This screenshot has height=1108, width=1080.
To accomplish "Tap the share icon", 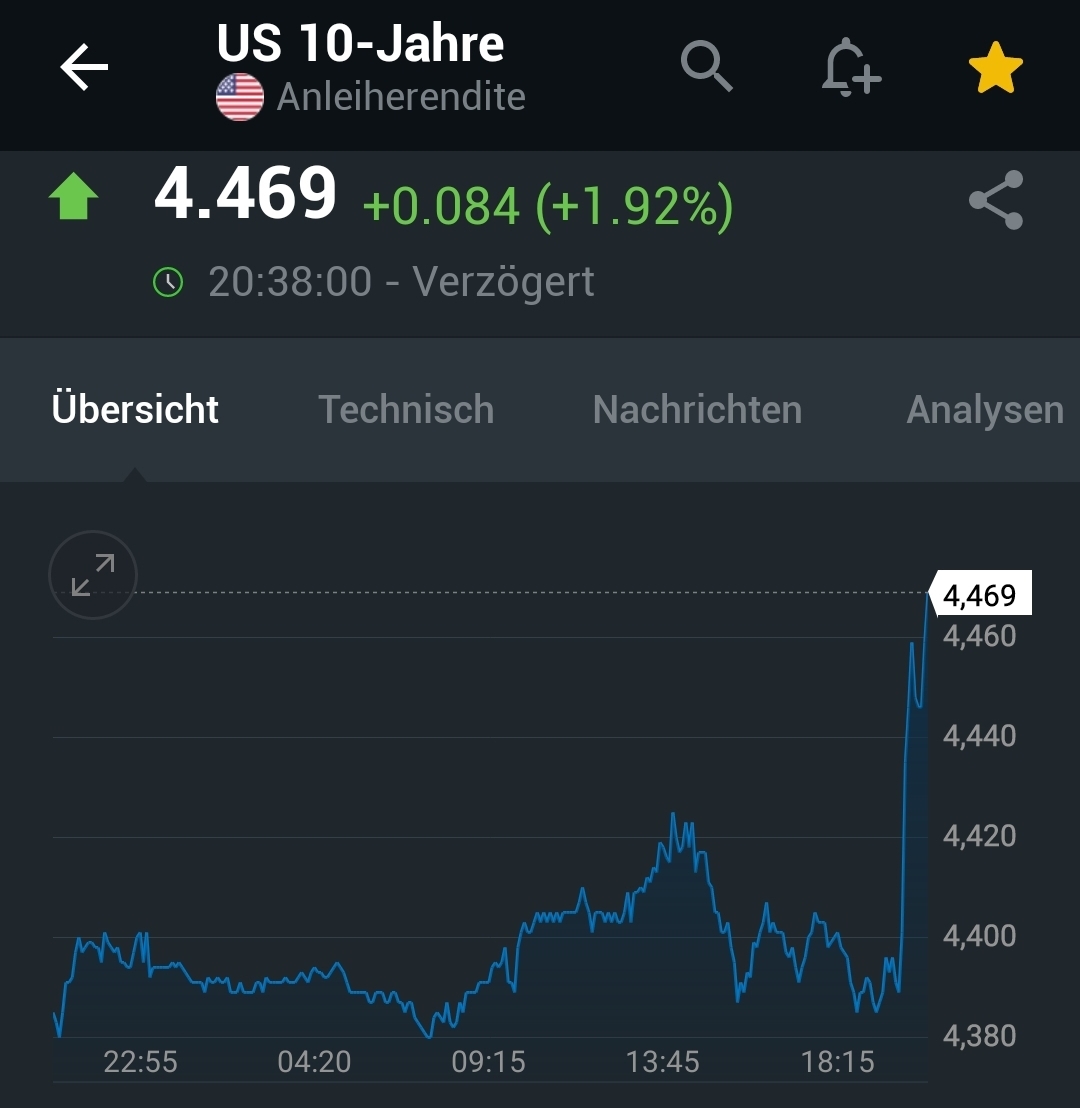I will [x=995, y=200].
